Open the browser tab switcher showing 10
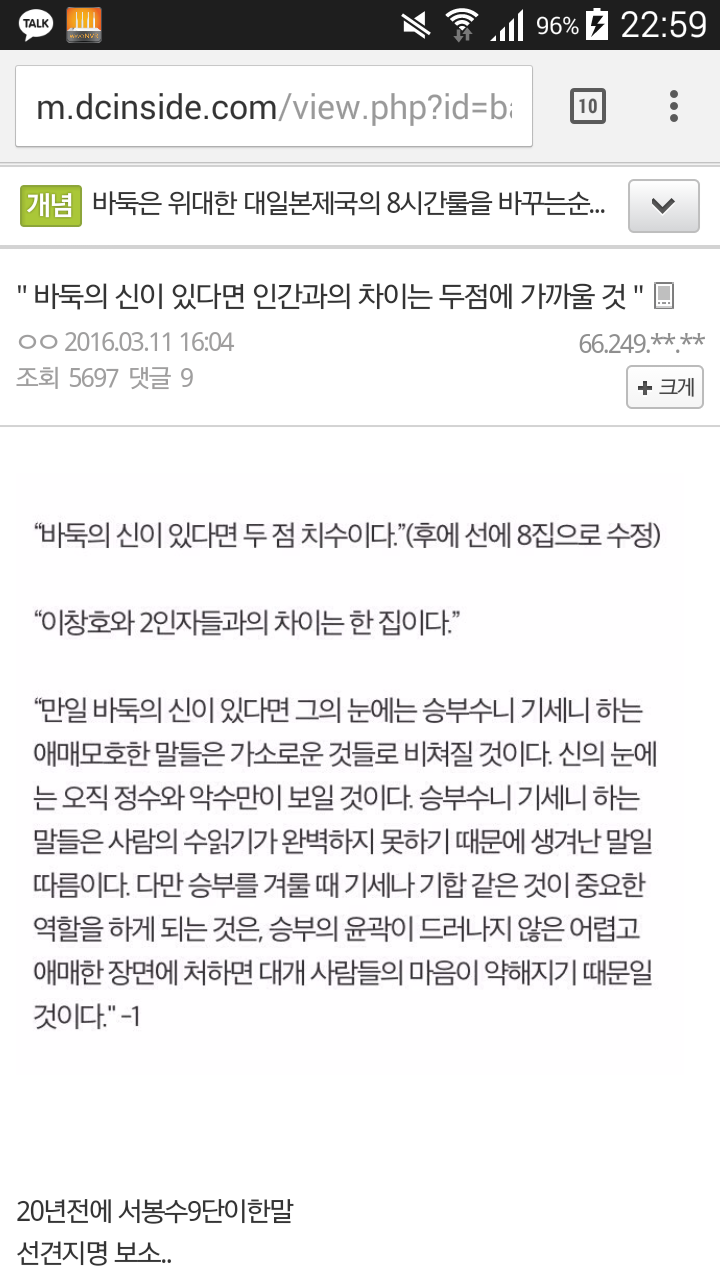Screen dimensions: 720x1280 click(588, 106)
